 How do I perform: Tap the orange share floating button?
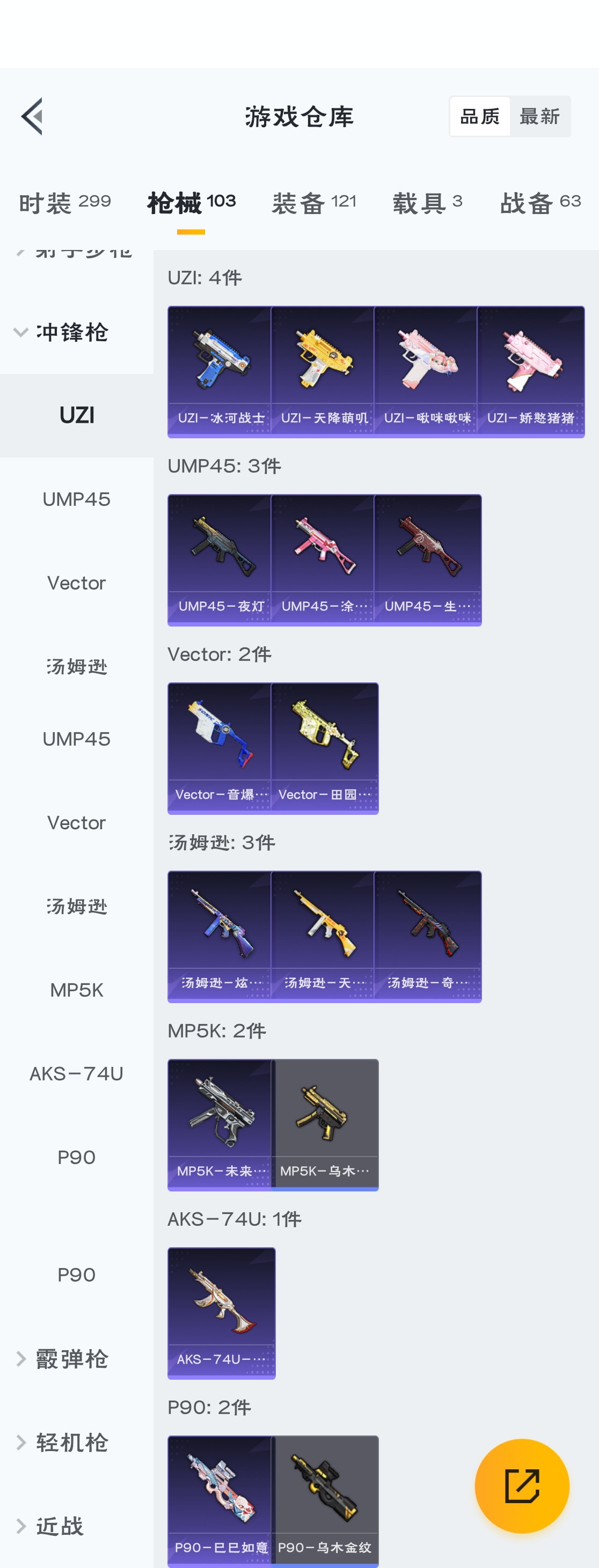[522, 1486]
